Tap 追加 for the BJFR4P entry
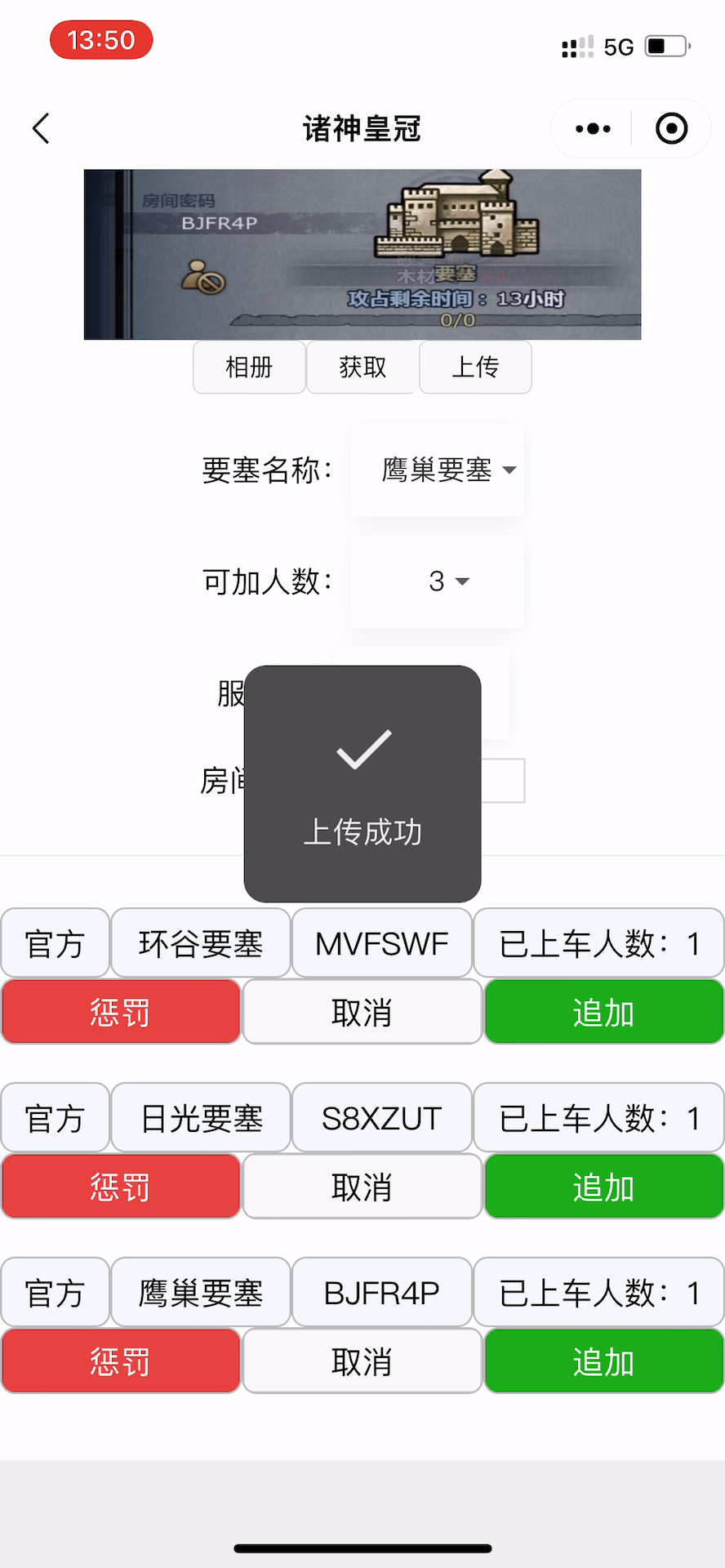 pos(604,1361)
